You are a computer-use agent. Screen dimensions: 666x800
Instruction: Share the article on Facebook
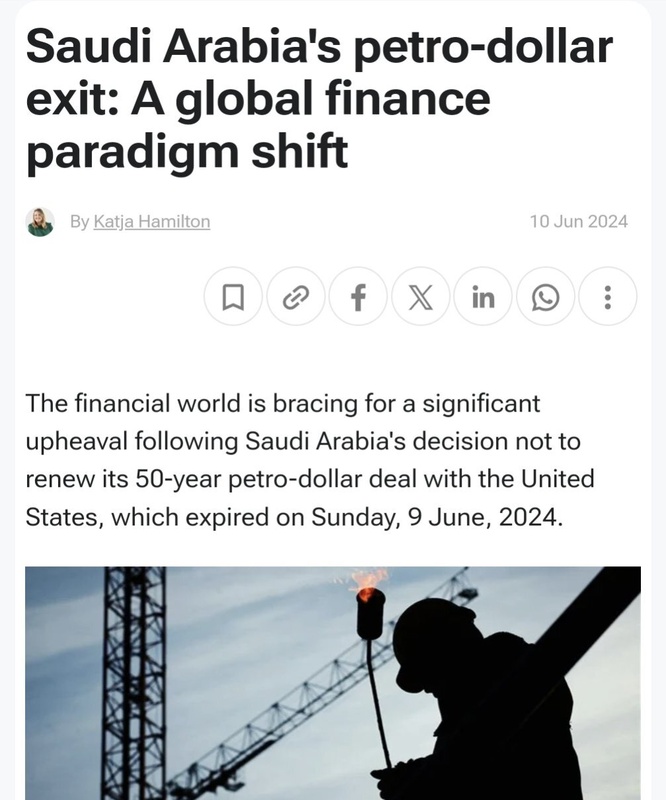358,297
